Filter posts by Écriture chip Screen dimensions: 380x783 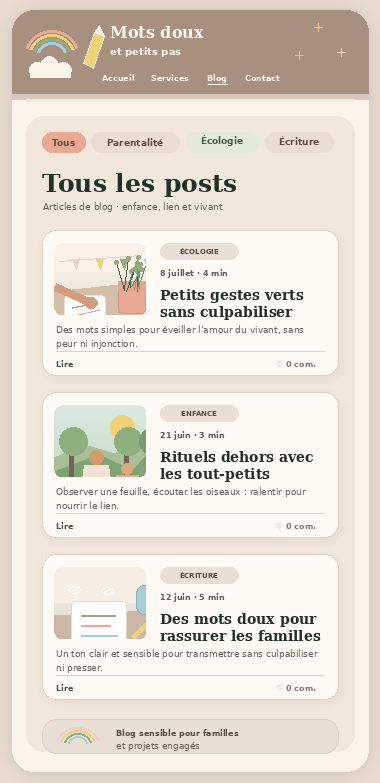coord(299,142)
